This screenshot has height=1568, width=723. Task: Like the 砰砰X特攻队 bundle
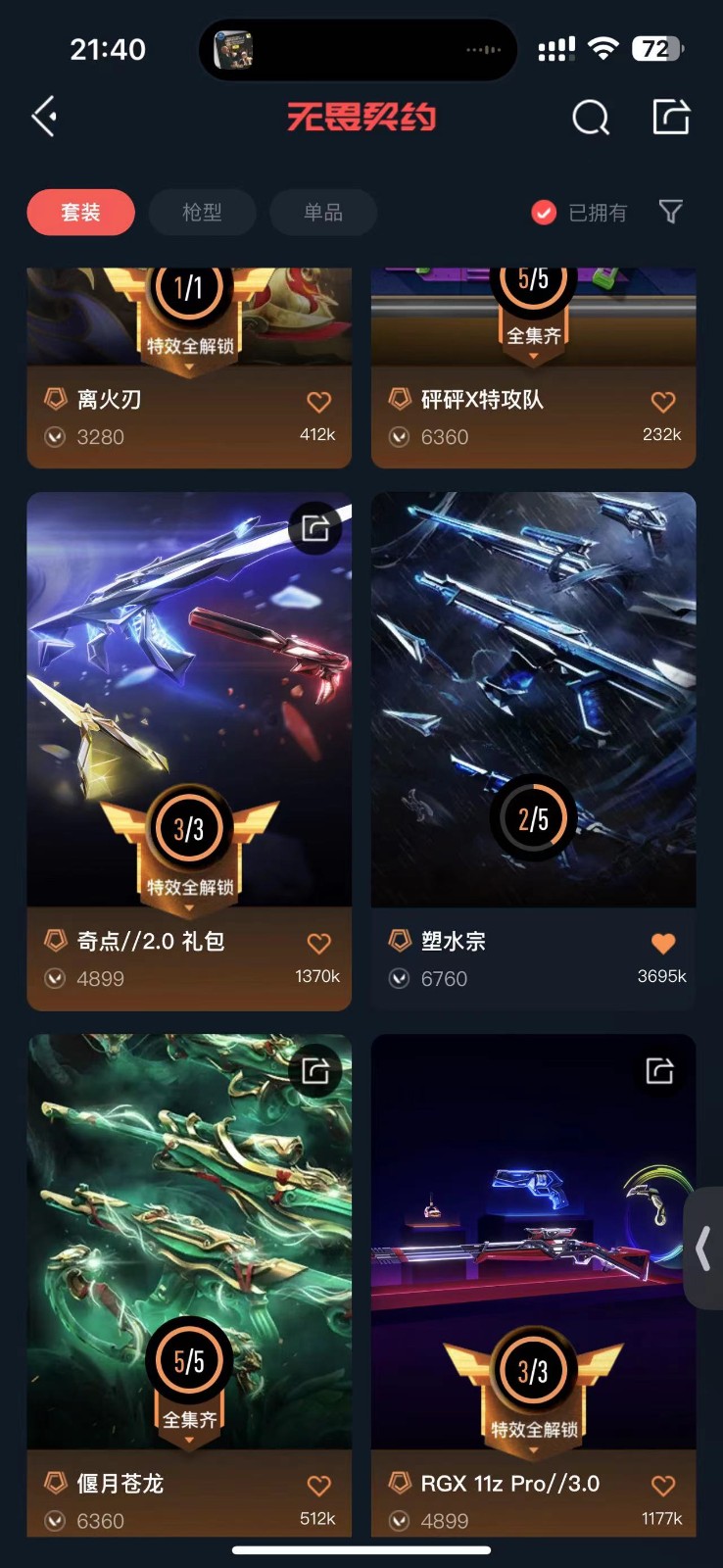coord(663,402)
